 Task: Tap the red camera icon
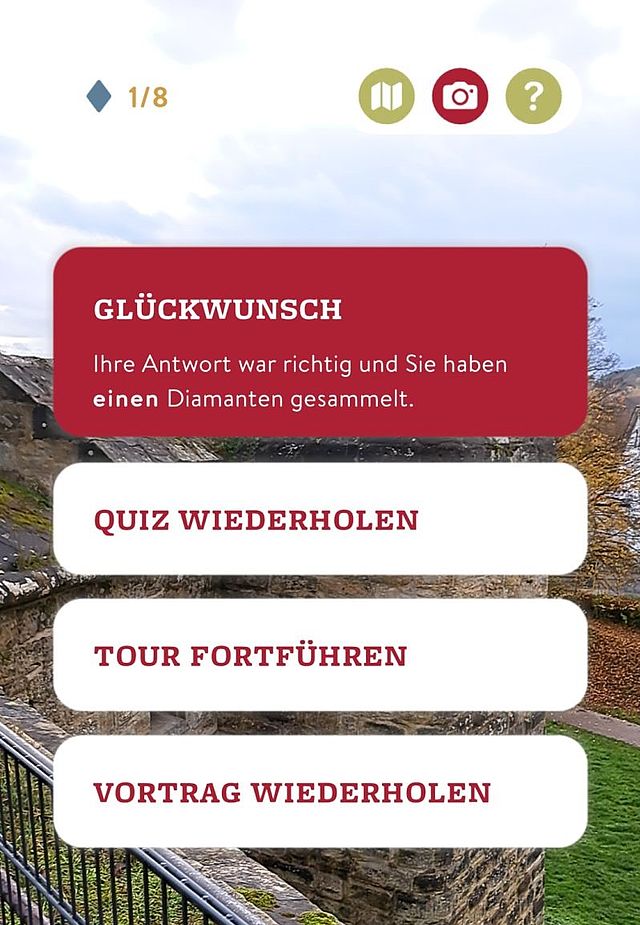tap(460, 97)
